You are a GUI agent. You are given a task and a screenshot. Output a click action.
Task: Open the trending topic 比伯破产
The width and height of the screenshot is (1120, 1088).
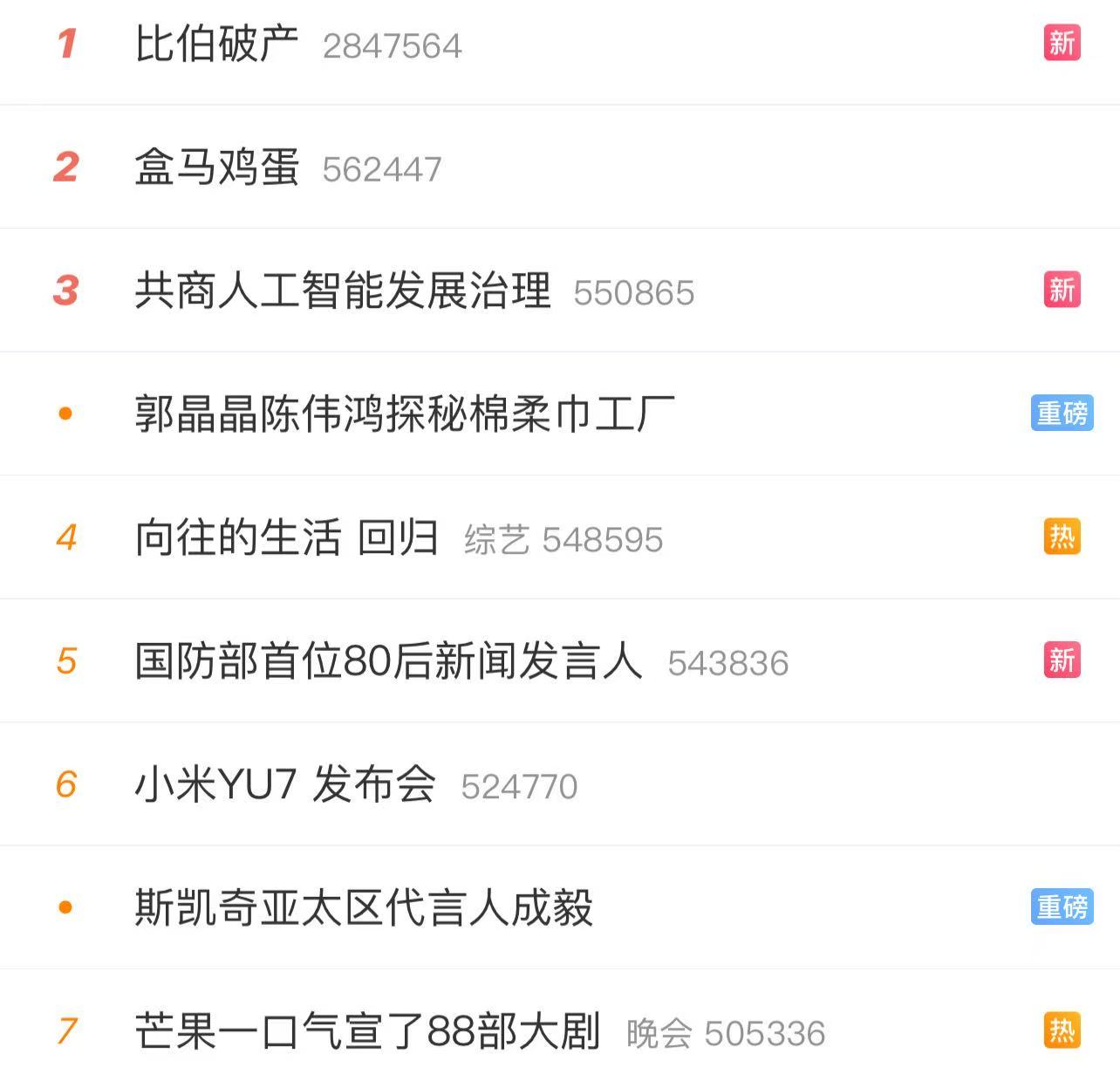point(217,44)
